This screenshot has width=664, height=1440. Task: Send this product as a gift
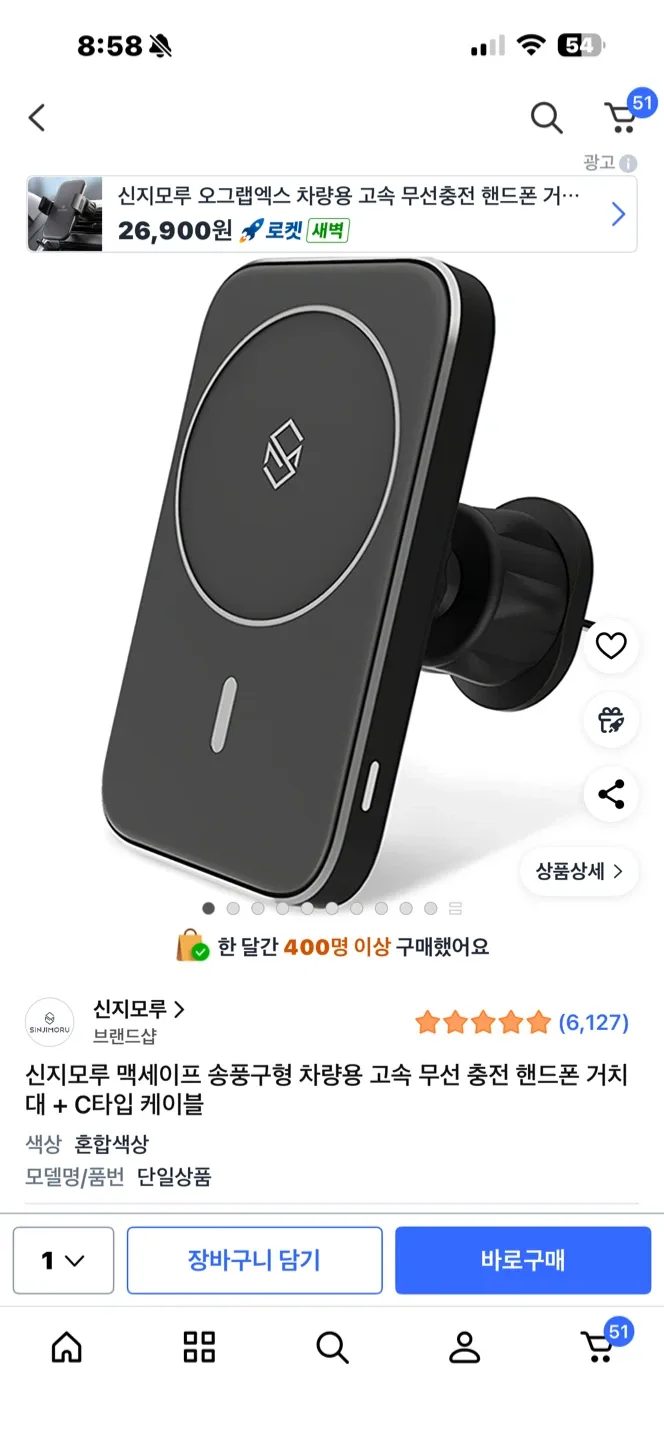click(611, 720)
